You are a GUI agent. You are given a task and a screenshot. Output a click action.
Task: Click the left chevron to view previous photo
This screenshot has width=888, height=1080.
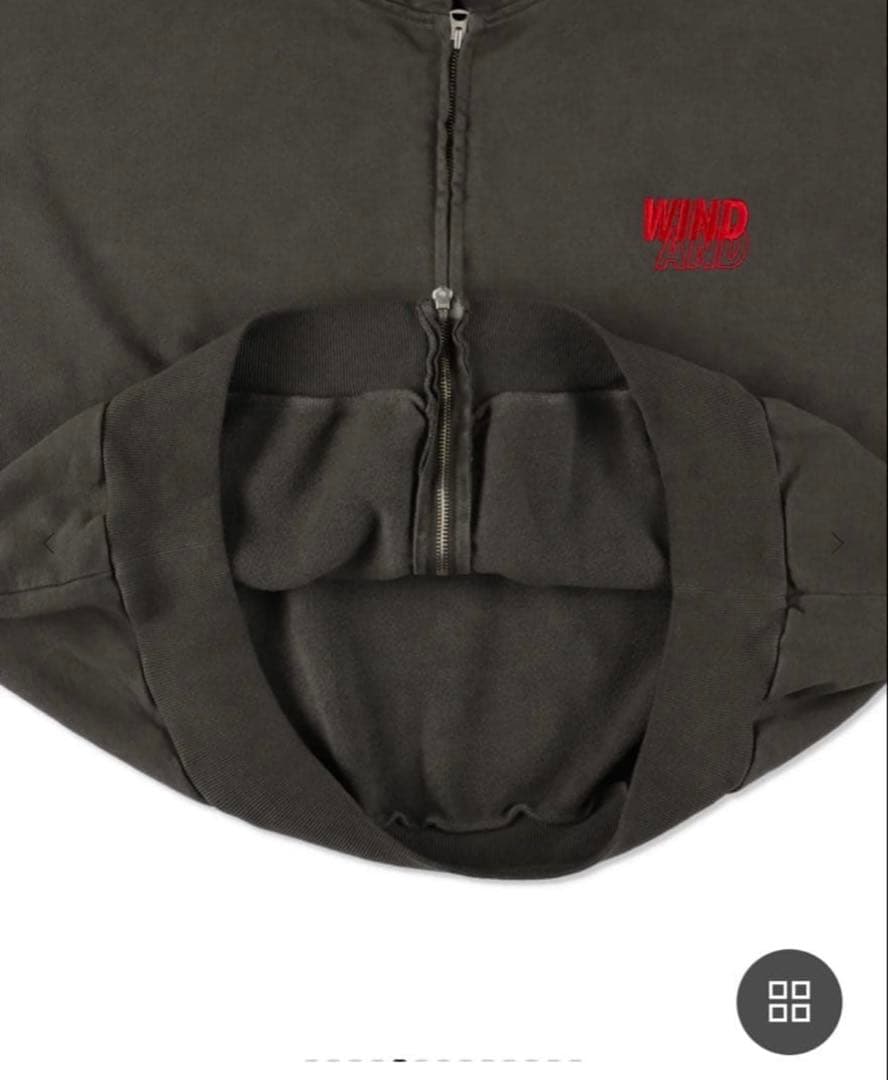(51, 541)
